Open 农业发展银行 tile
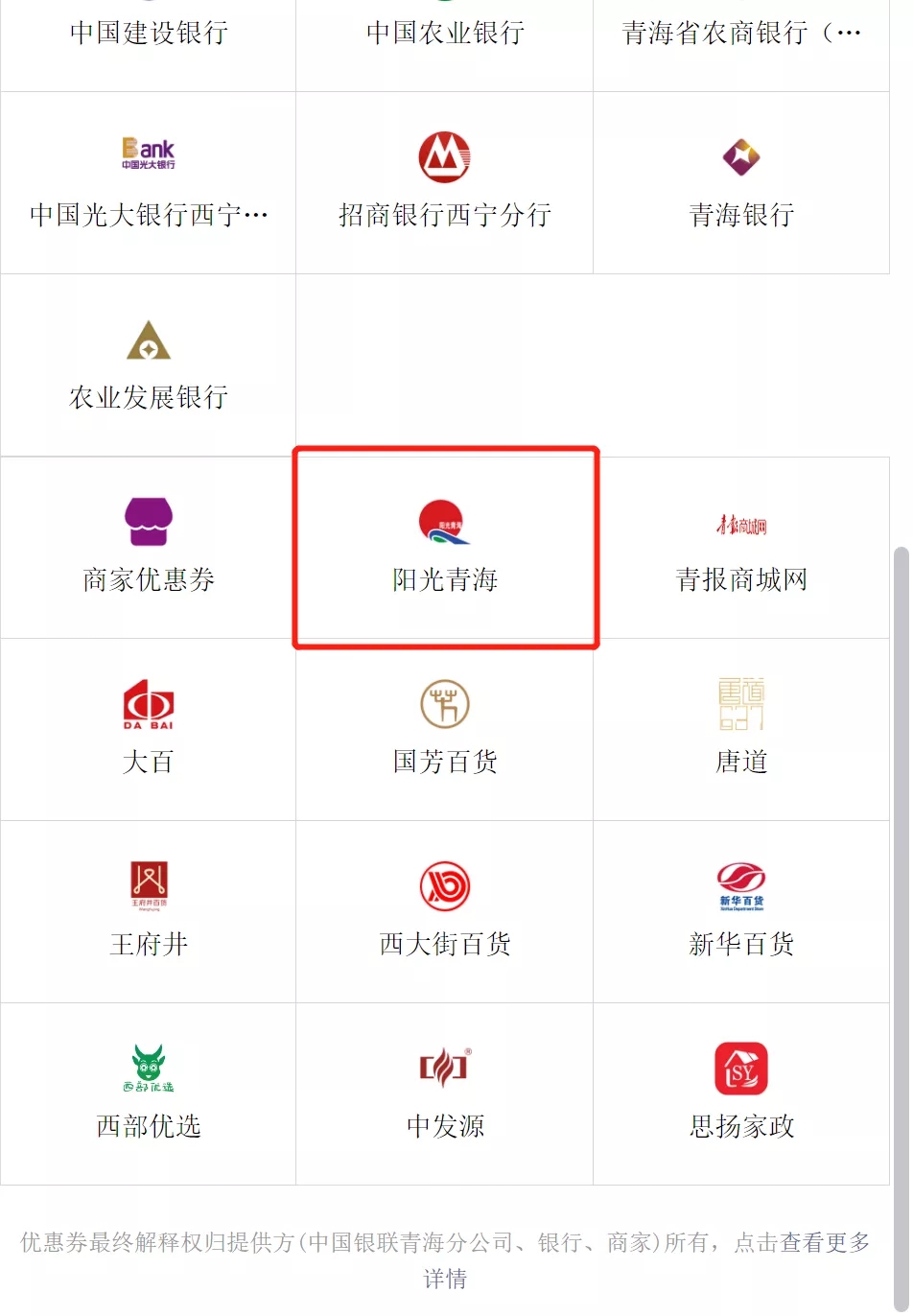Viewport: 913px width, 1316px height. pos(149,365)
